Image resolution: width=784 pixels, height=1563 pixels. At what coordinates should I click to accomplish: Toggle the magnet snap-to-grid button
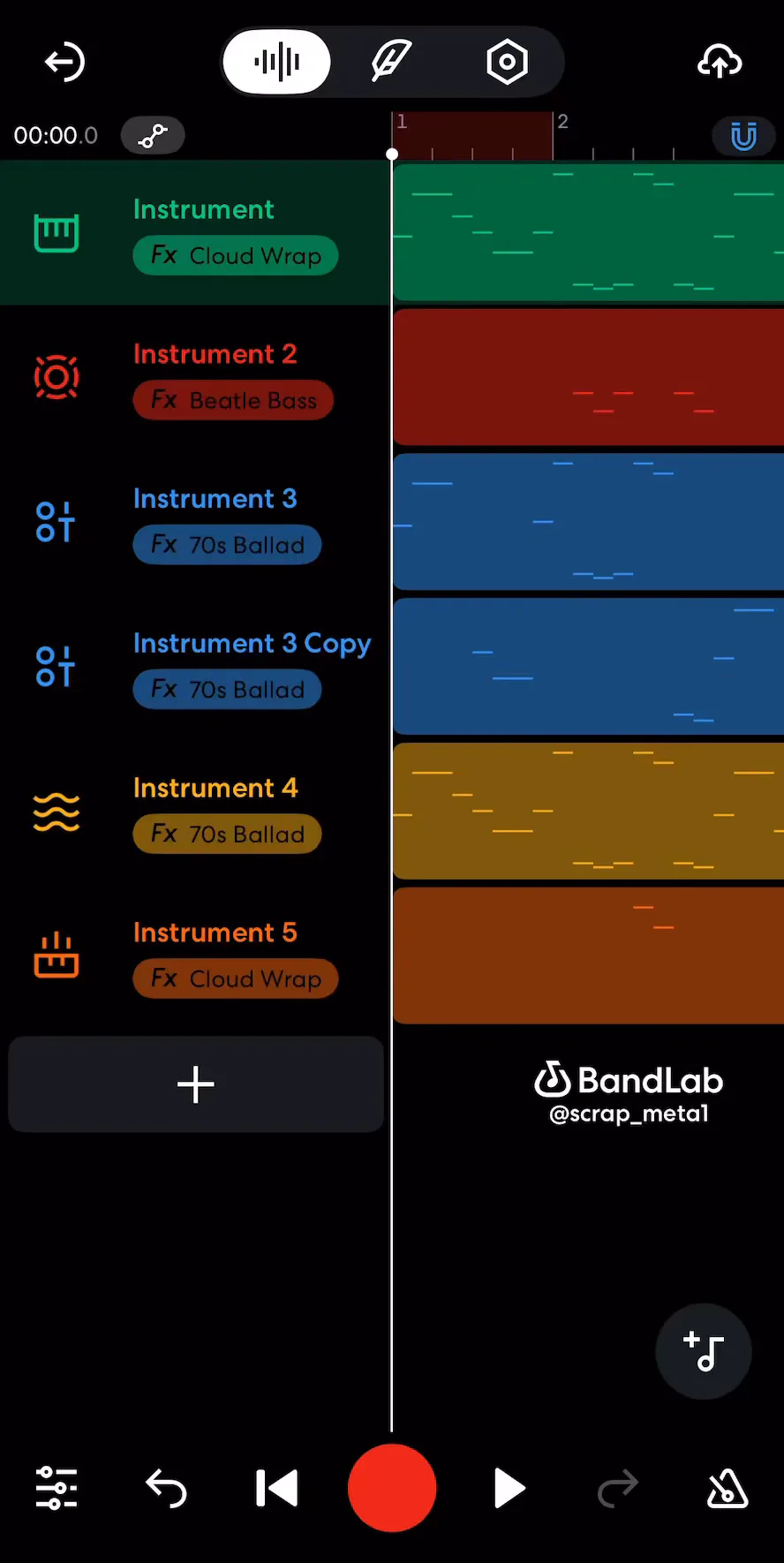pyautogui.click(x=743, y=135)
